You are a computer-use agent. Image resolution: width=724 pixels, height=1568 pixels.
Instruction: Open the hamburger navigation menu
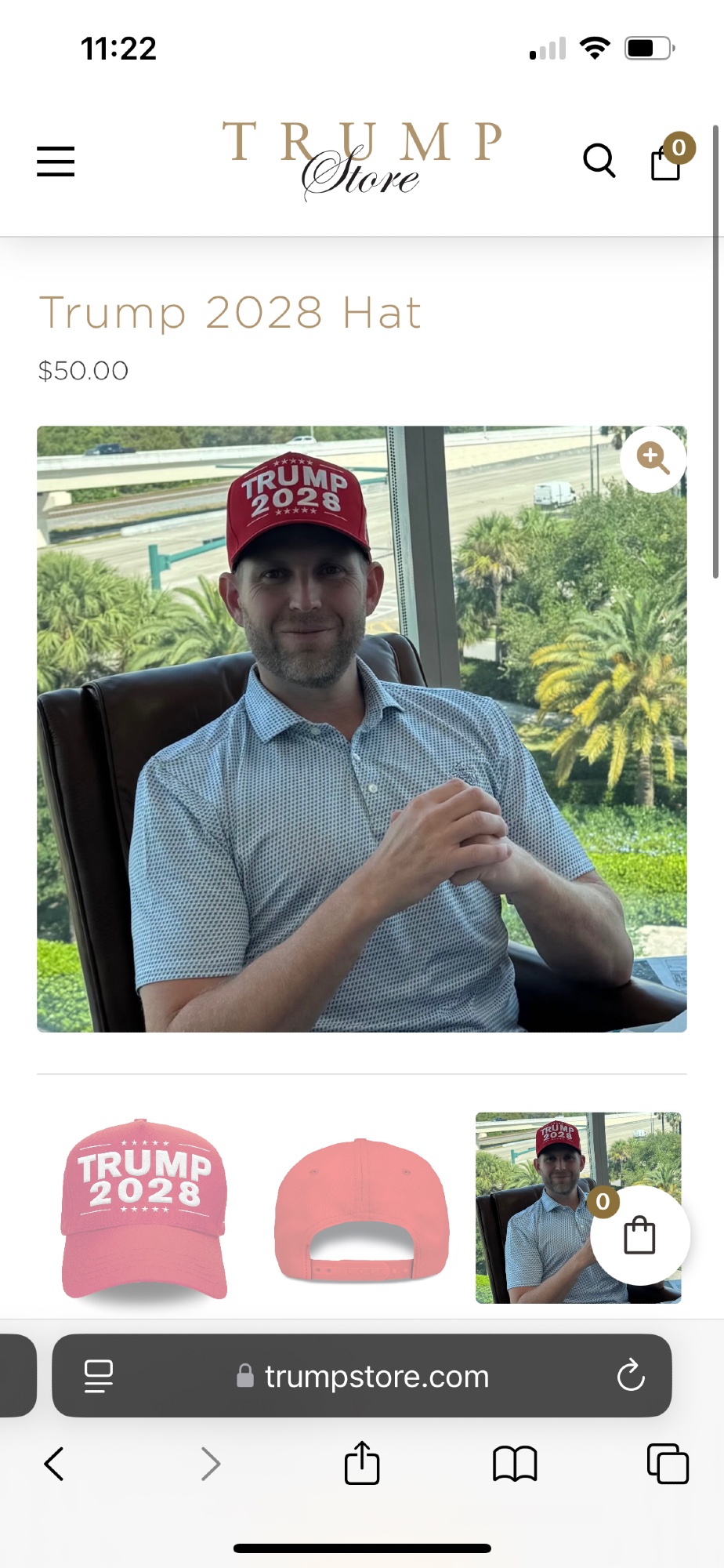pyautogui.click(x=56, y=162)
